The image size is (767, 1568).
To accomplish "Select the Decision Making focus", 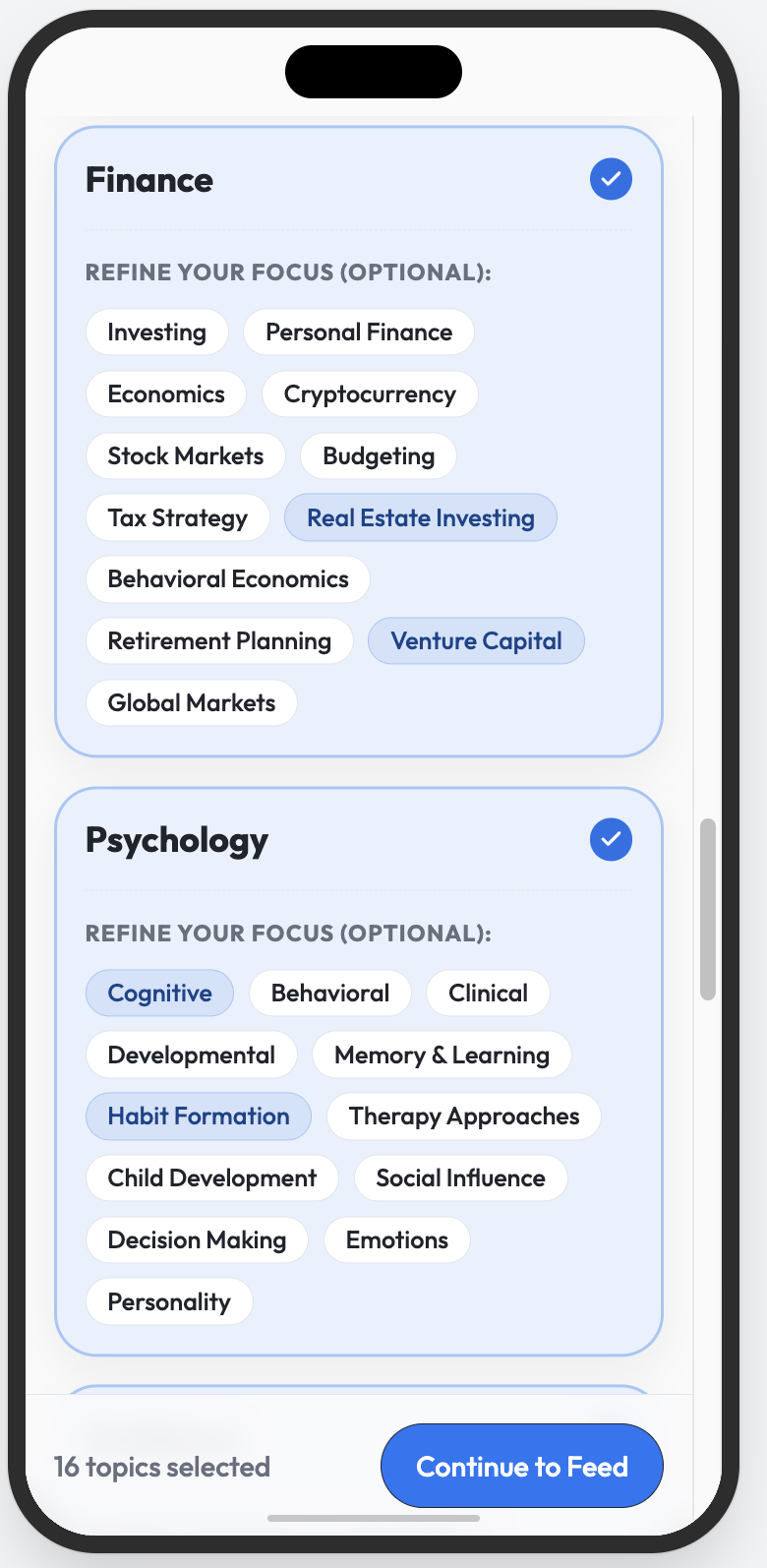I will tap(197, 1239).
